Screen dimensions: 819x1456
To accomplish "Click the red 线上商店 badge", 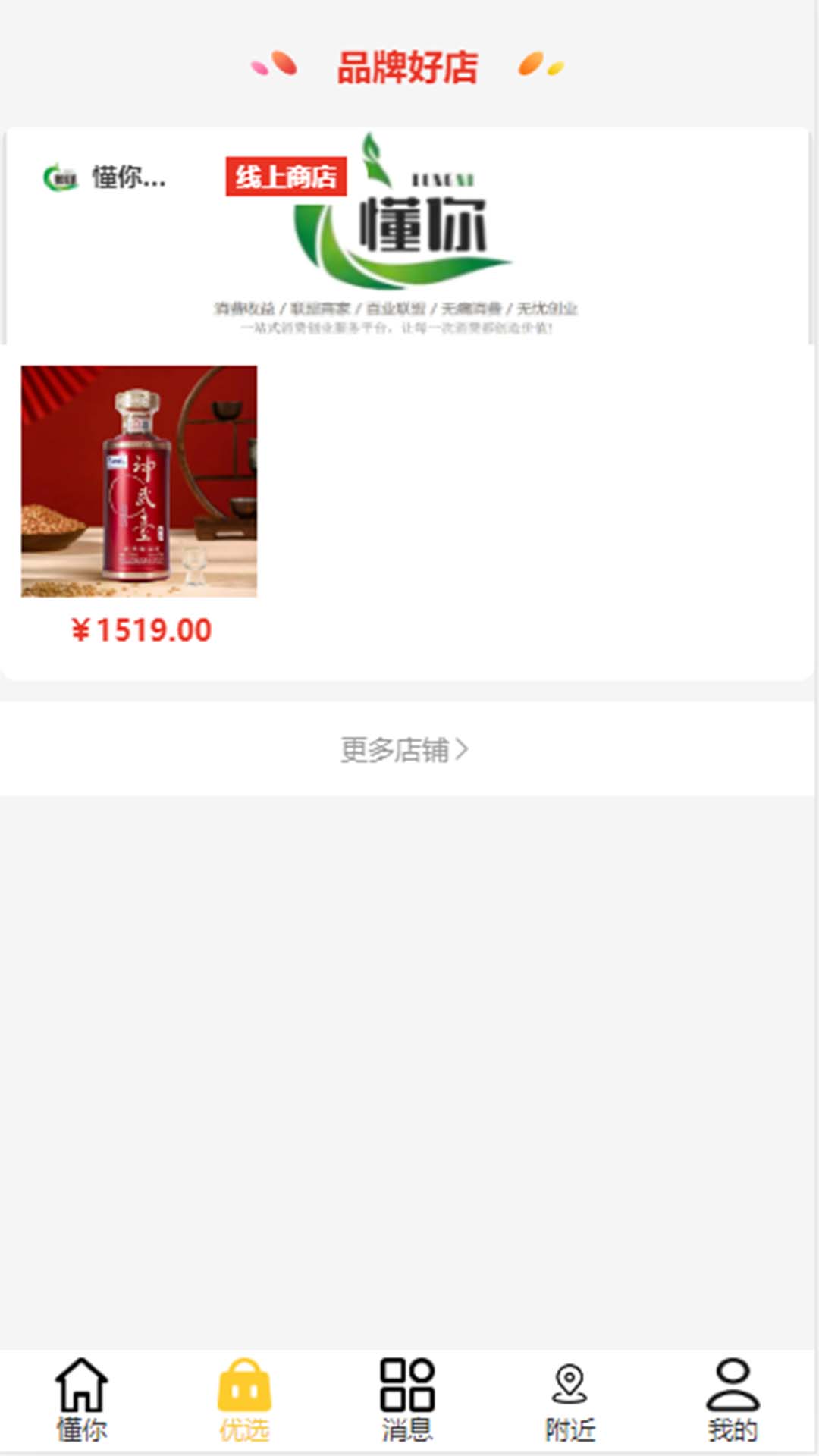I will click(286, 175).
